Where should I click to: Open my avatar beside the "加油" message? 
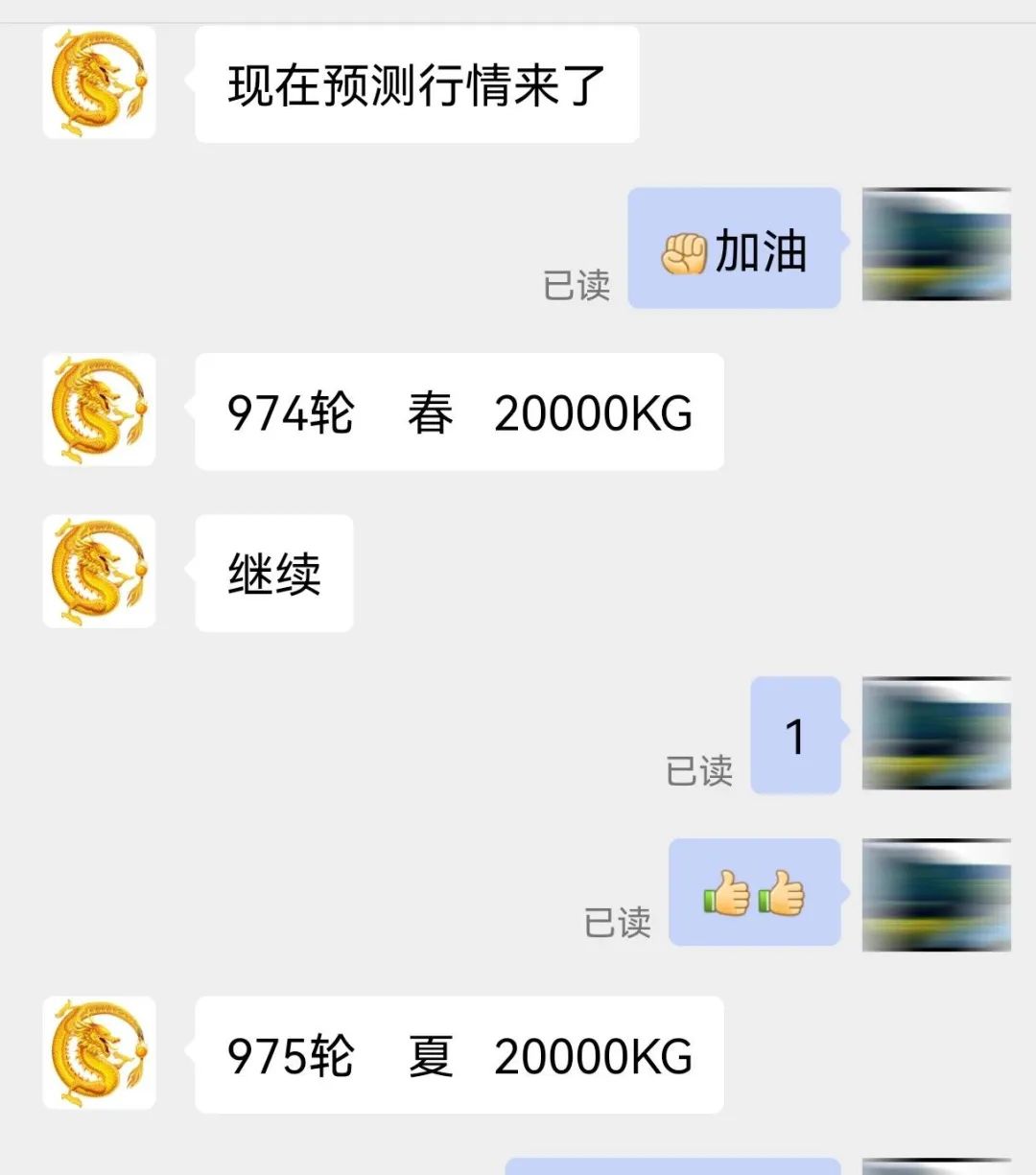click(x=936, y=245)
